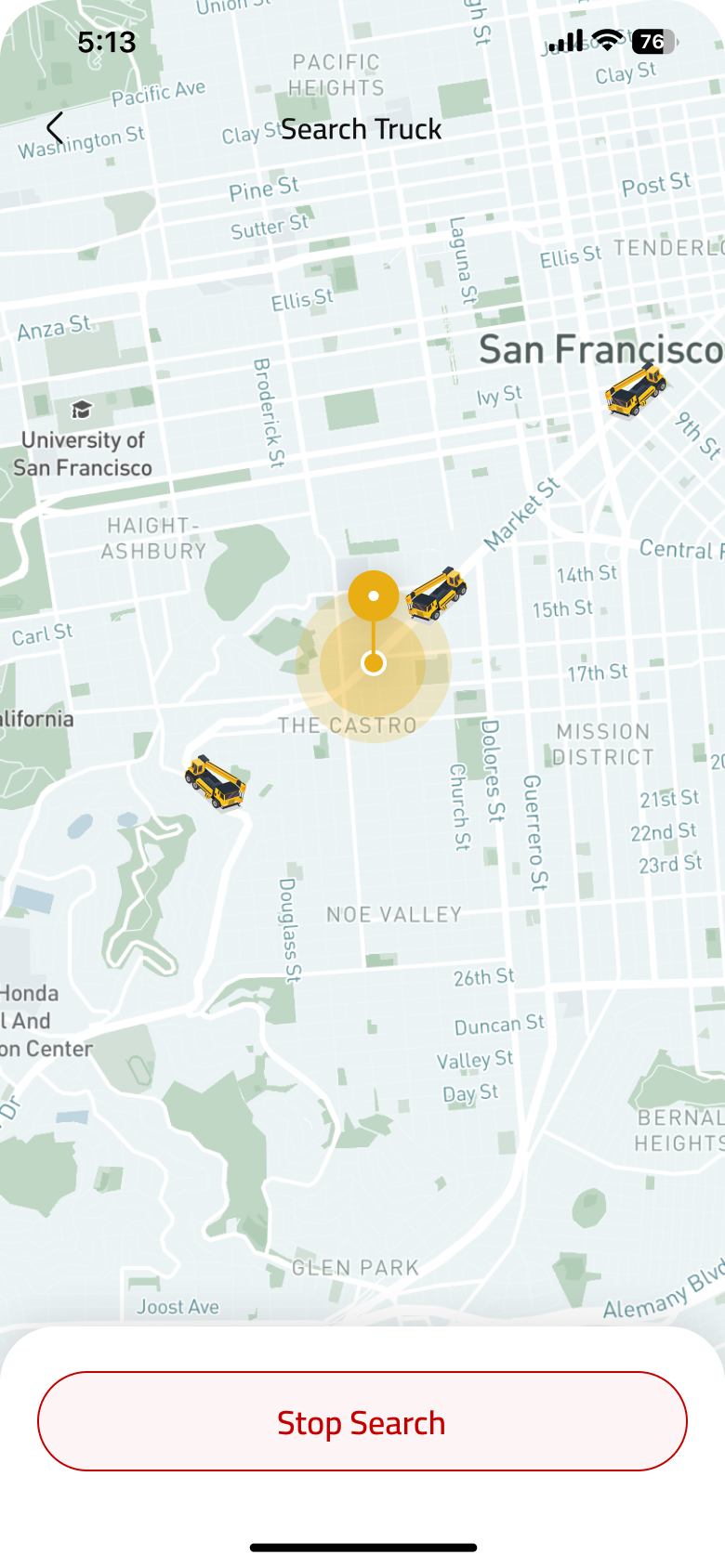Go back using the top-left arrow
Image resolution: width=725 pixels, height=1568 pixels.
[x=56, y=129]
